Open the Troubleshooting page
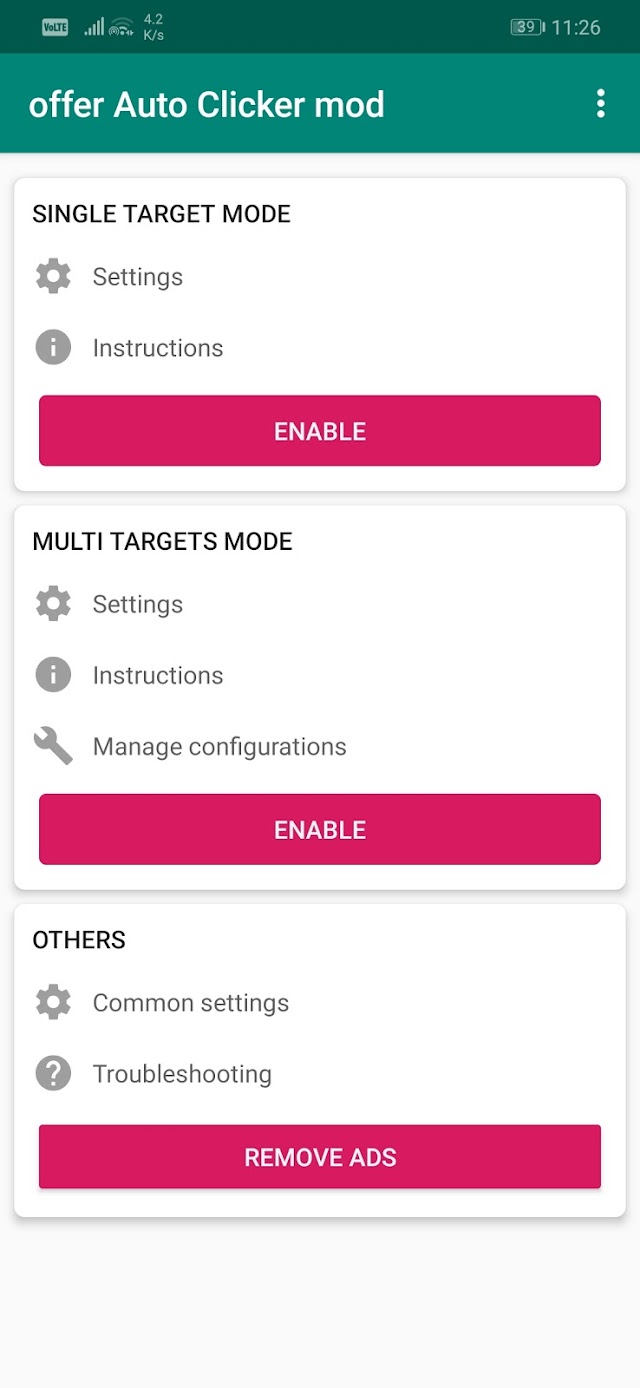Screen dimensions: 640x1388 (x=181, y=1074)
